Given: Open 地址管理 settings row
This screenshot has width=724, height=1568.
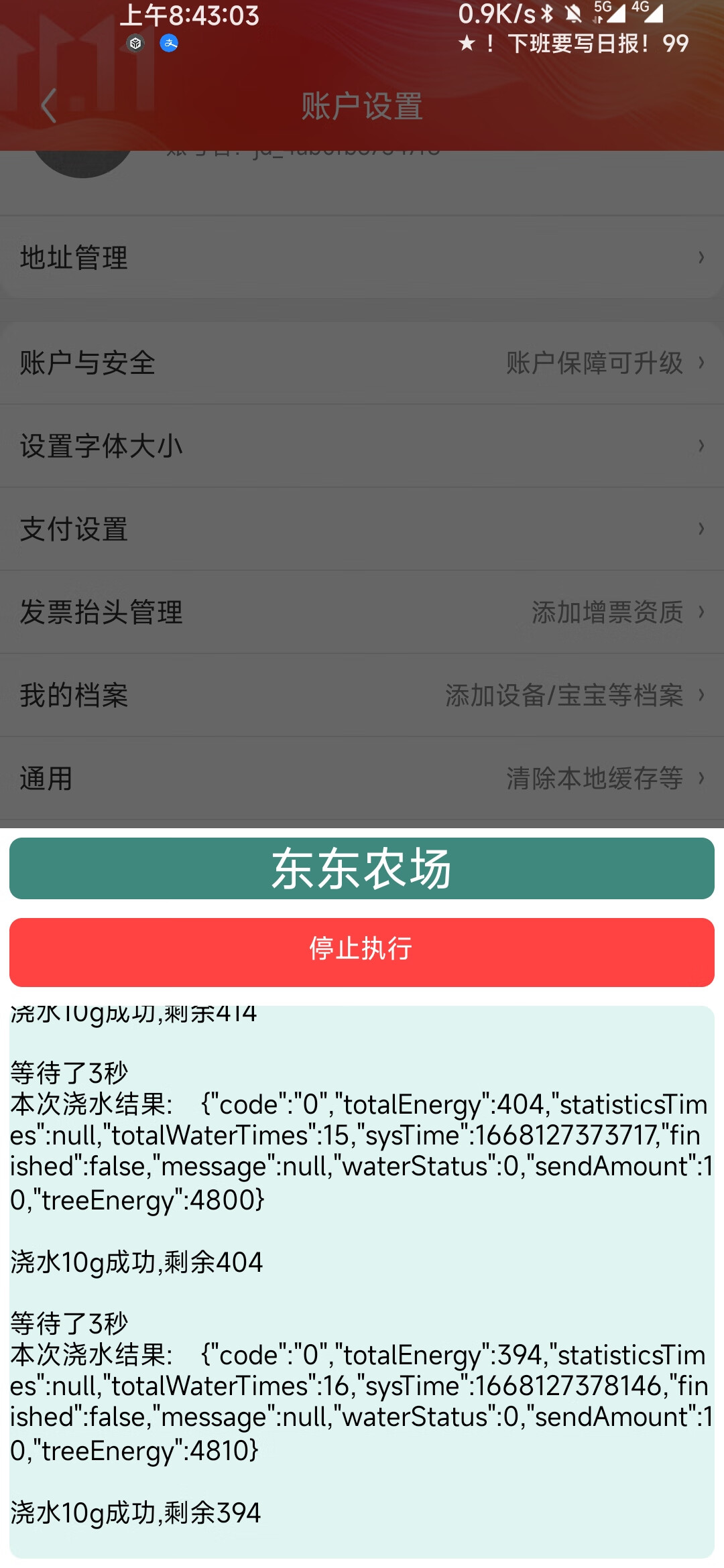Looking at the screenshot, I should pyautogui.click(x=362, y=258).
